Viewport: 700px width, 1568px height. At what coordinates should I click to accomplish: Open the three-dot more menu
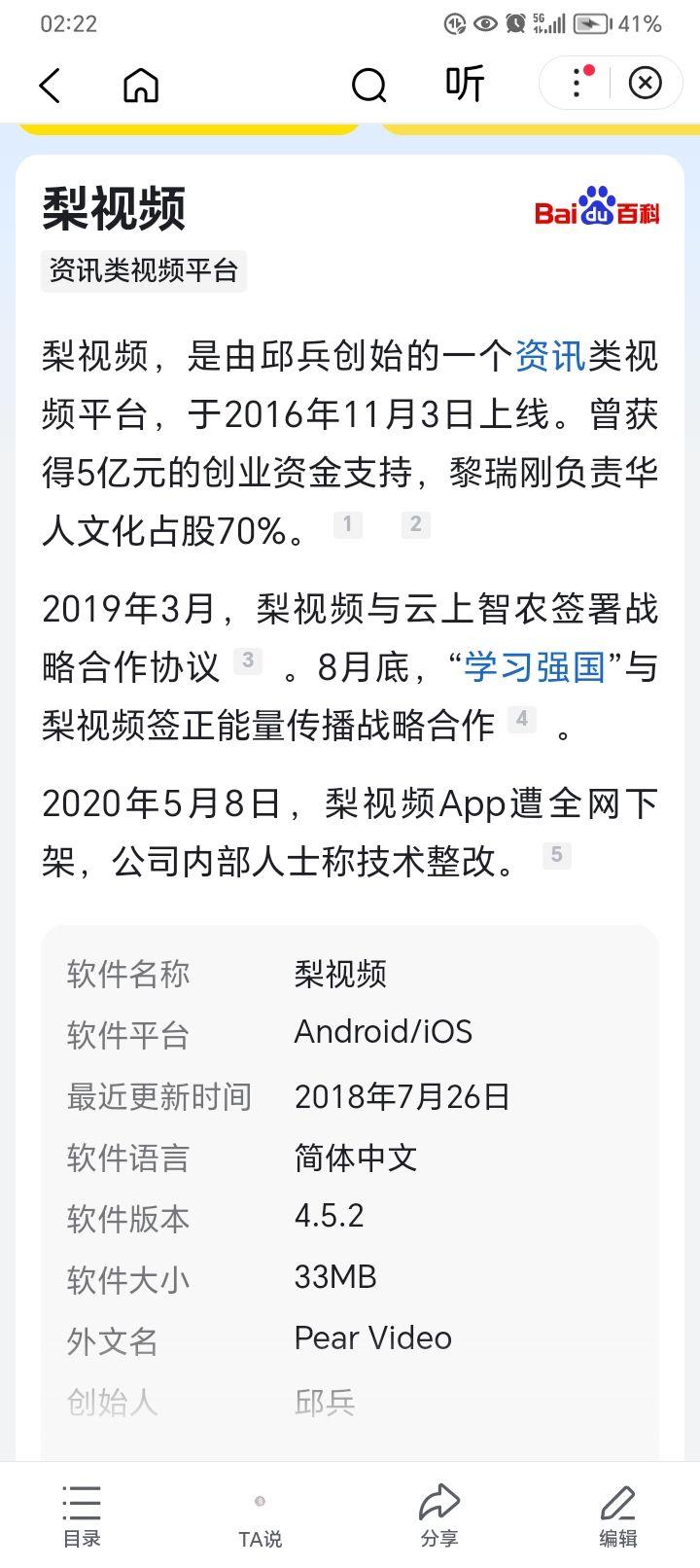pos(578,83)
